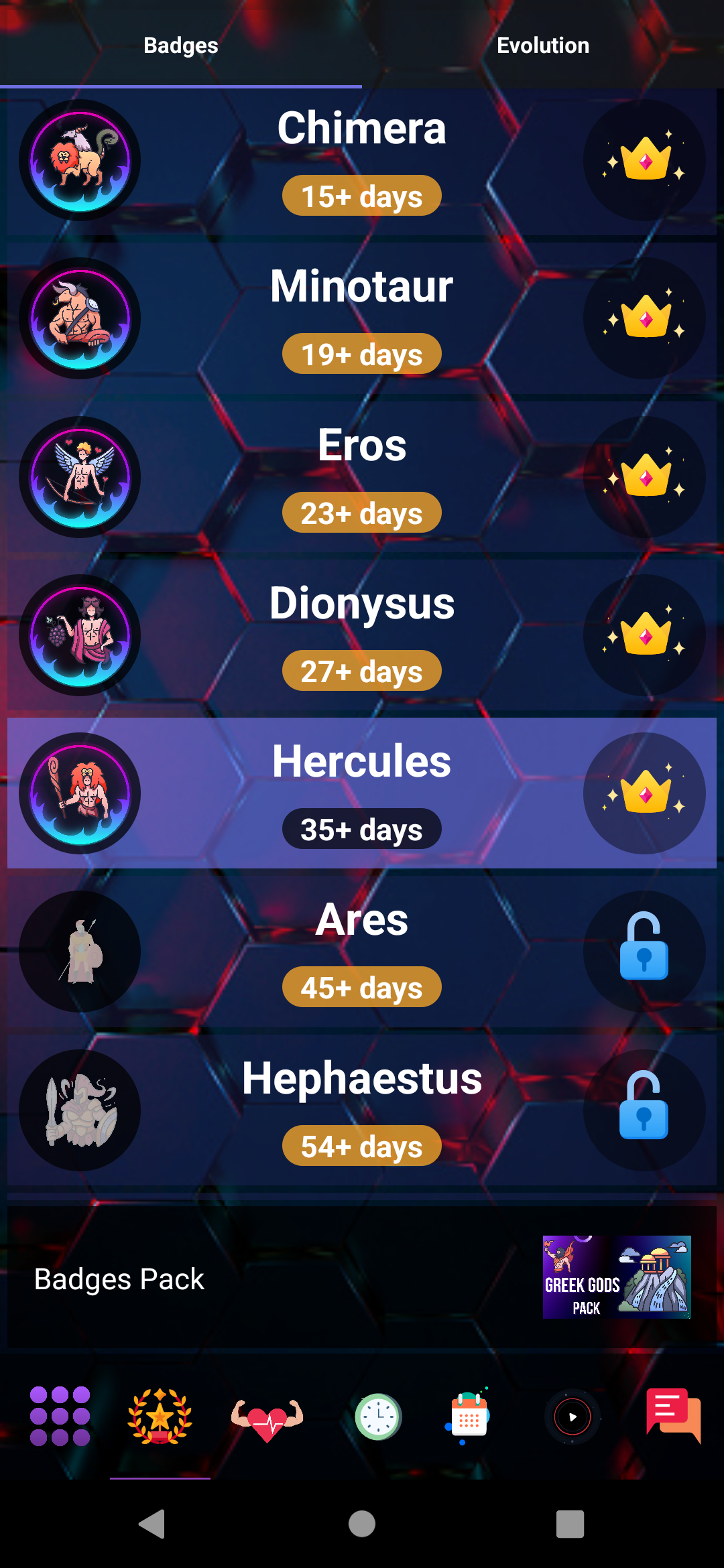The height and width of the screenshot is (1568, 724).
Task: Tap the play button icon in the bottom bar
Action: [572, 1417]
